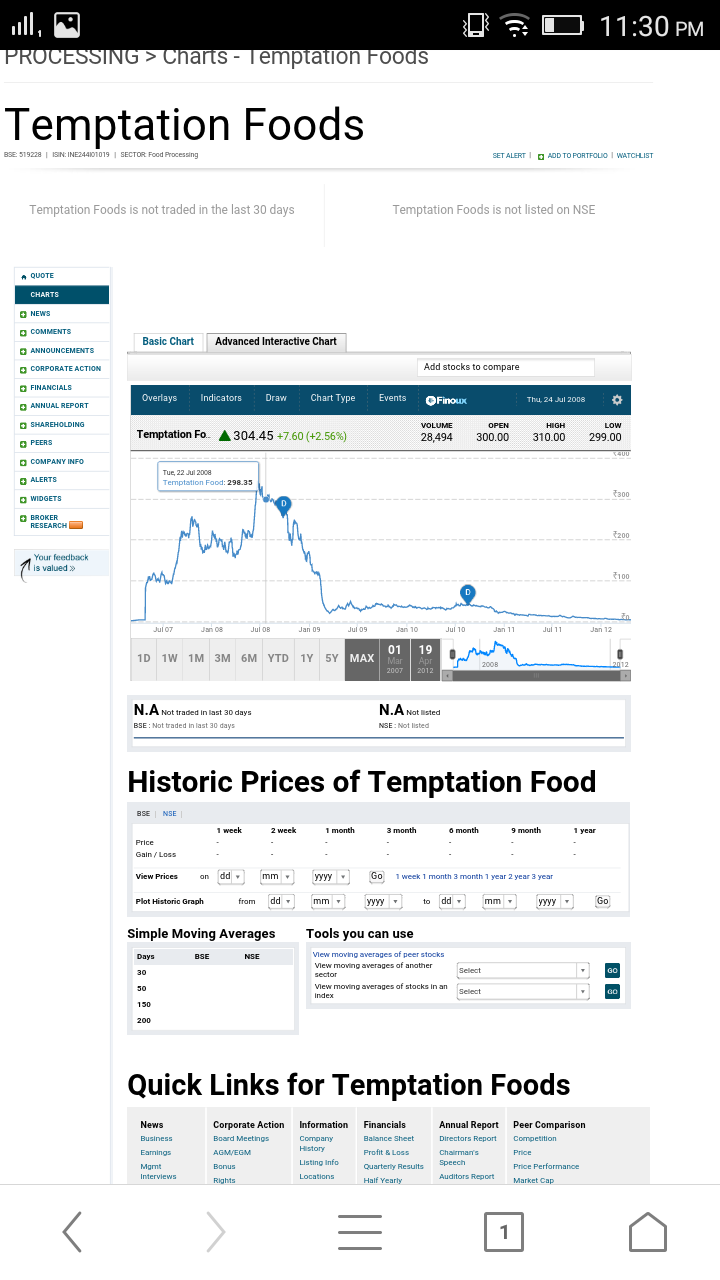The width and height of the screenshot is (720, 1280).
Task: Select the 6M chart range
Action: point(249,658)
